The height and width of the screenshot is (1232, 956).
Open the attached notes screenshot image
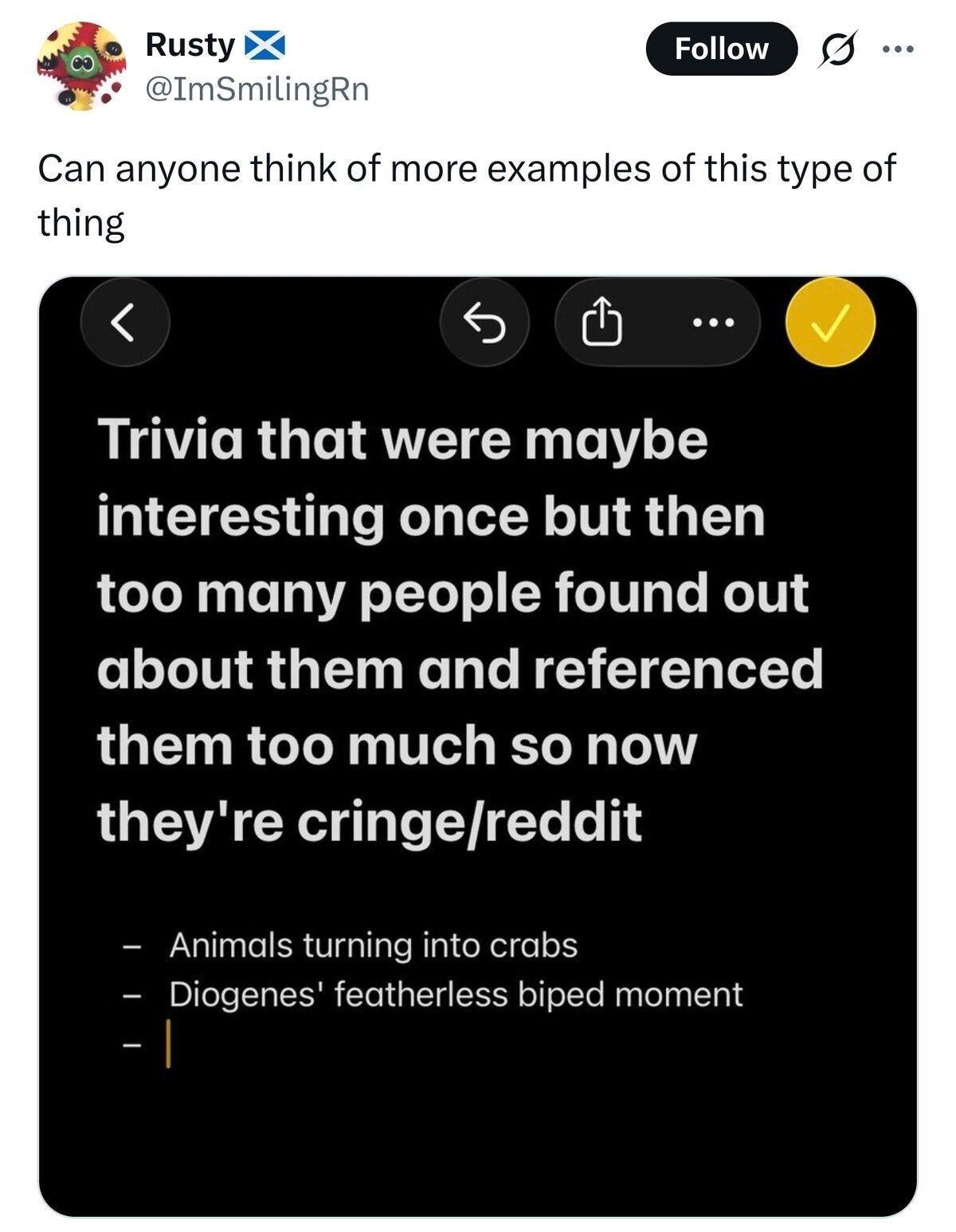pos(478,745)
